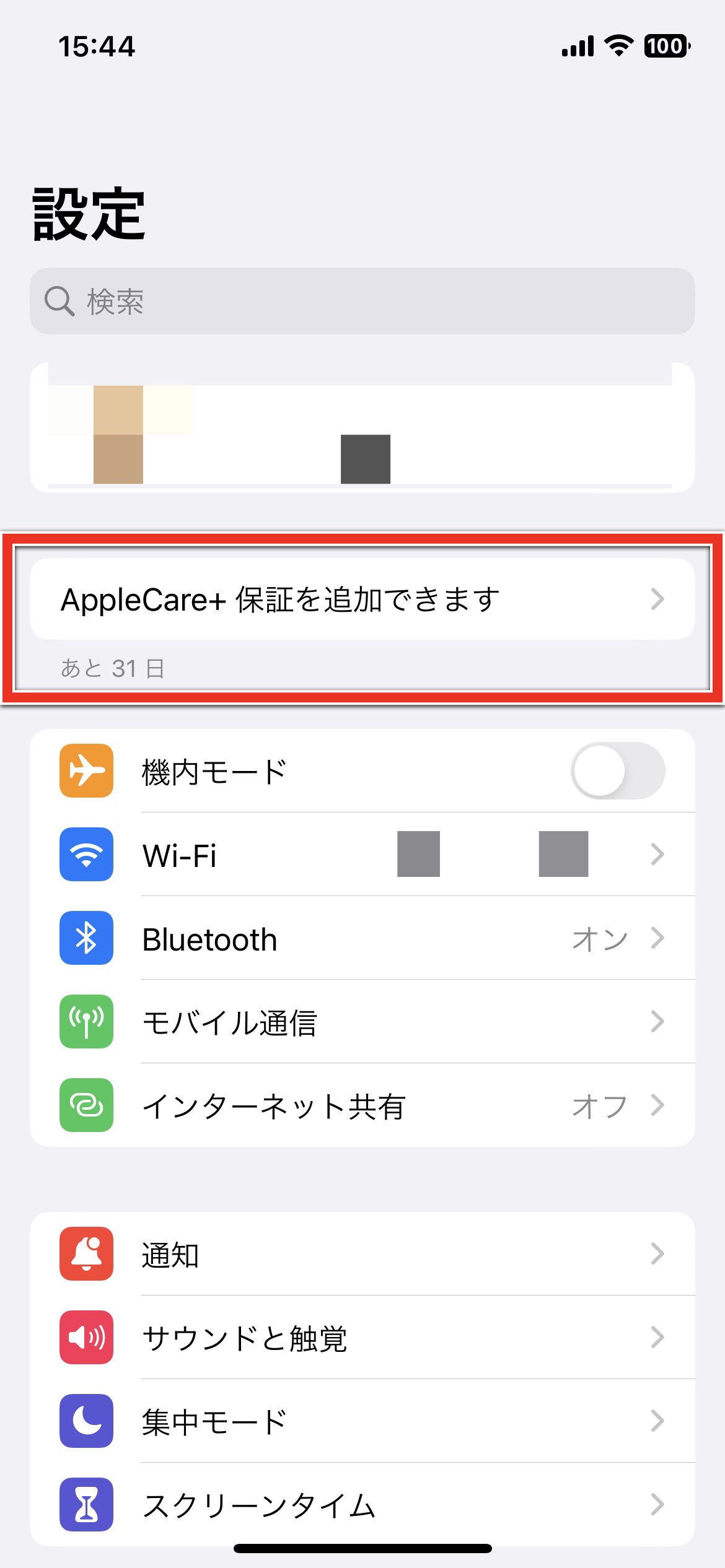The height and width of the screenshot is (1568, 725).
Task: Open Wi-Fi details using the right chevron
Action: 658,855
